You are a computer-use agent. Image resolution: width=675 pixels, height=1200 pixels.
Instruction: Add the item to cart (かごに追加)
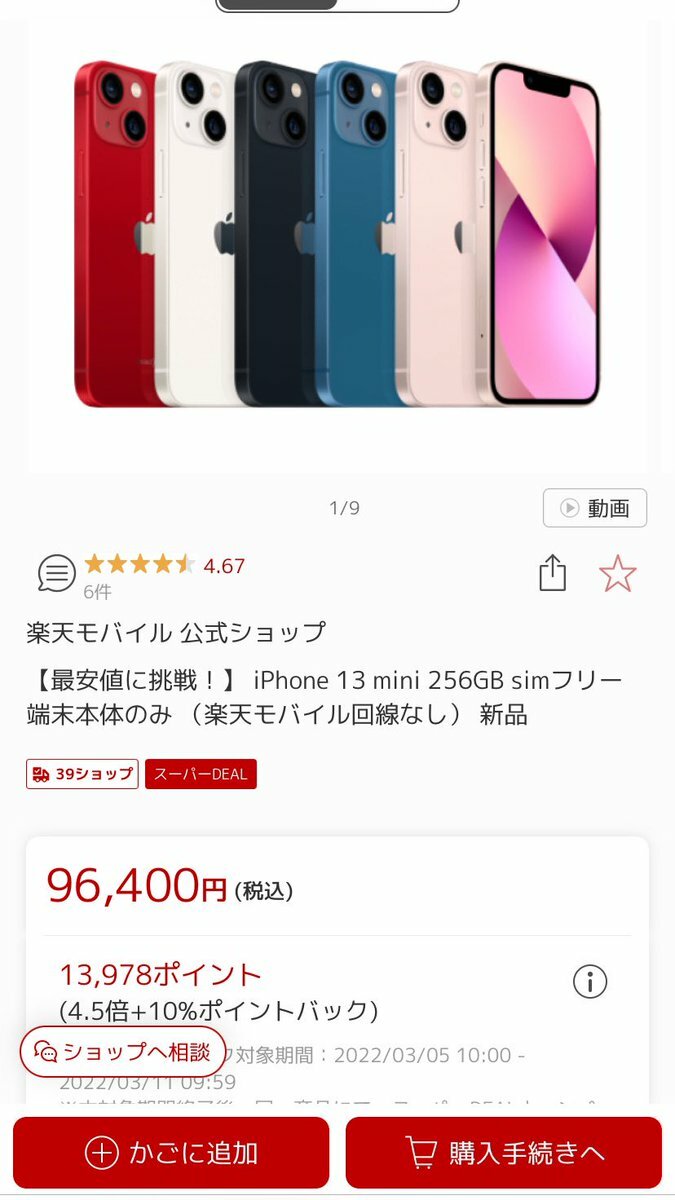click(171, 1152)
